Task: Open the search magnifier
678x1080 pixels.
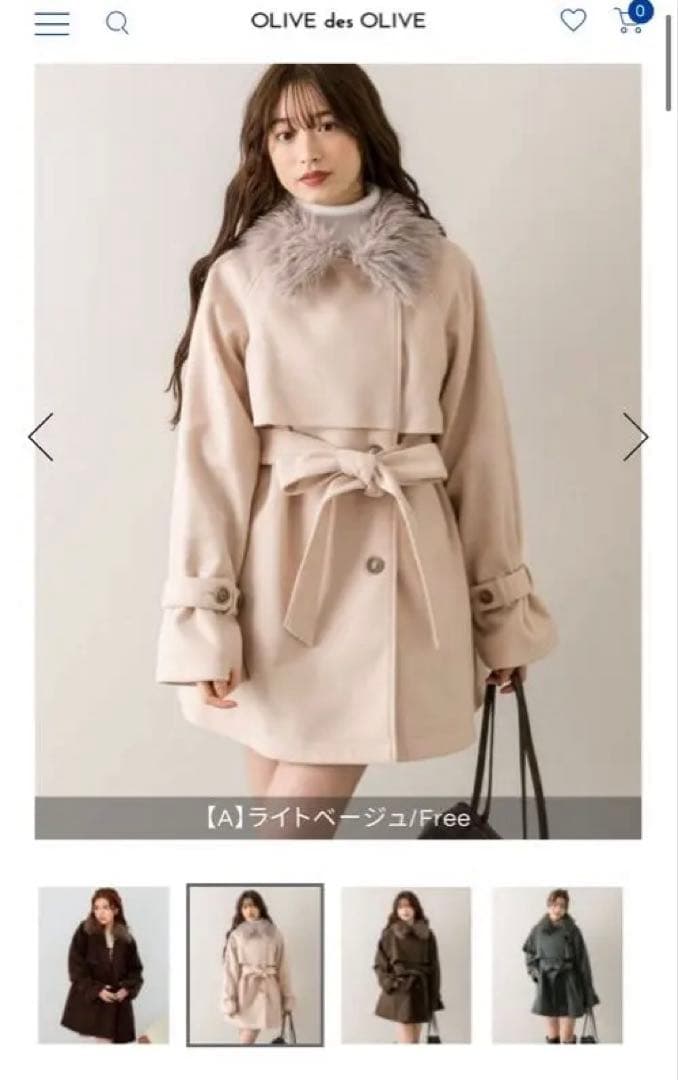Action: click(117, 22)
